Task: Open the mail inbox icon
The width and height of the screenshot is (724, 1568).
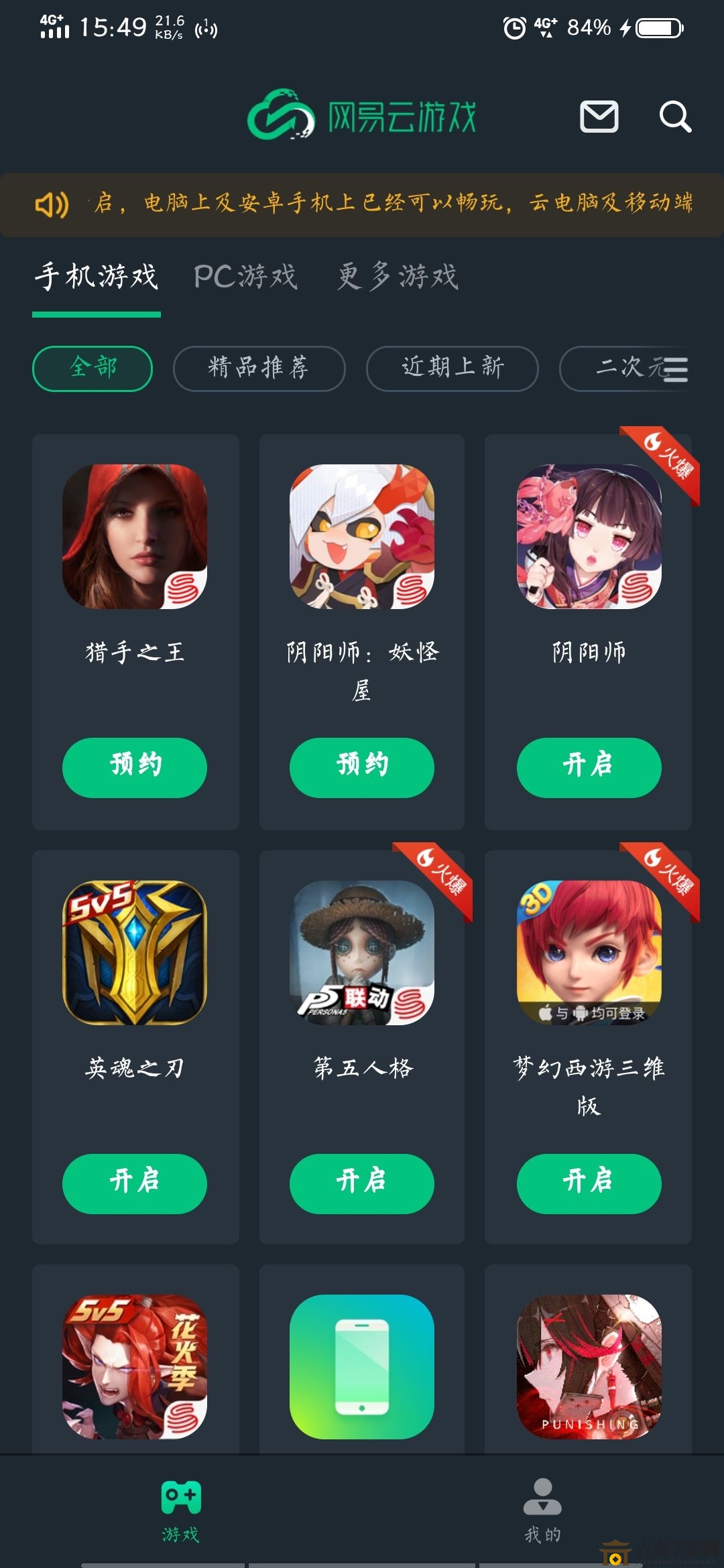Action: click(x=599, y=117)
